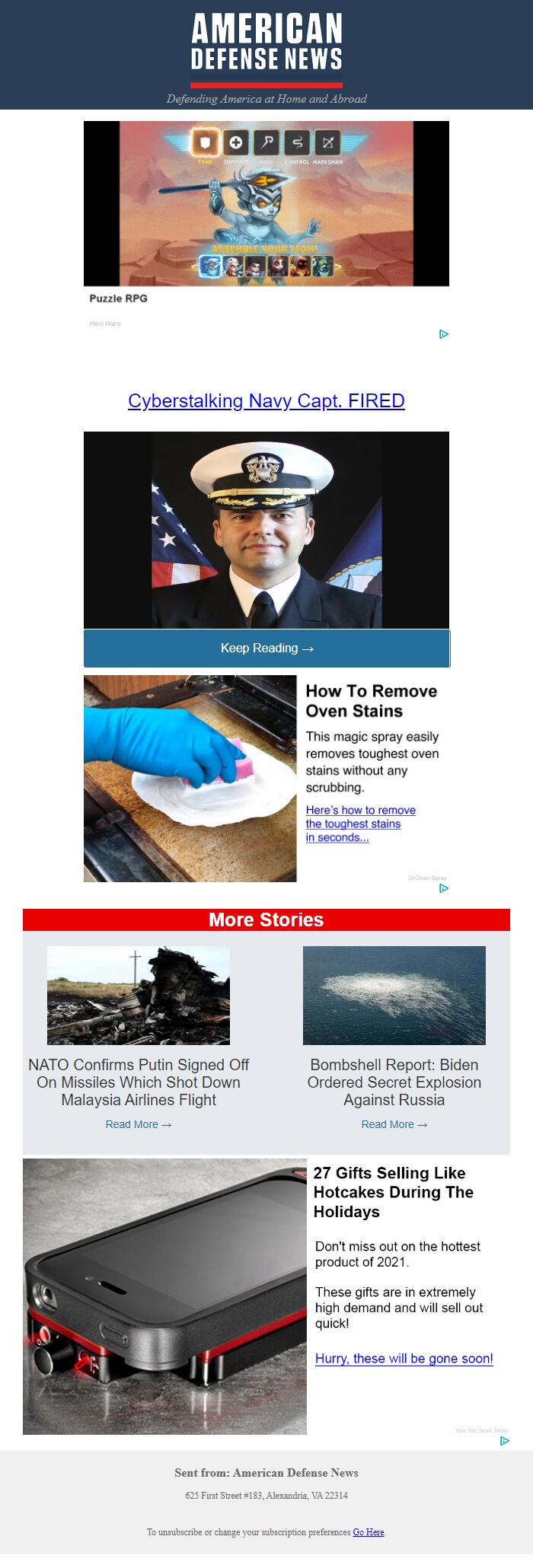Open the AdChoices icon under DrClean Spray ad
Screen dimensions: 533x1568
444,888
